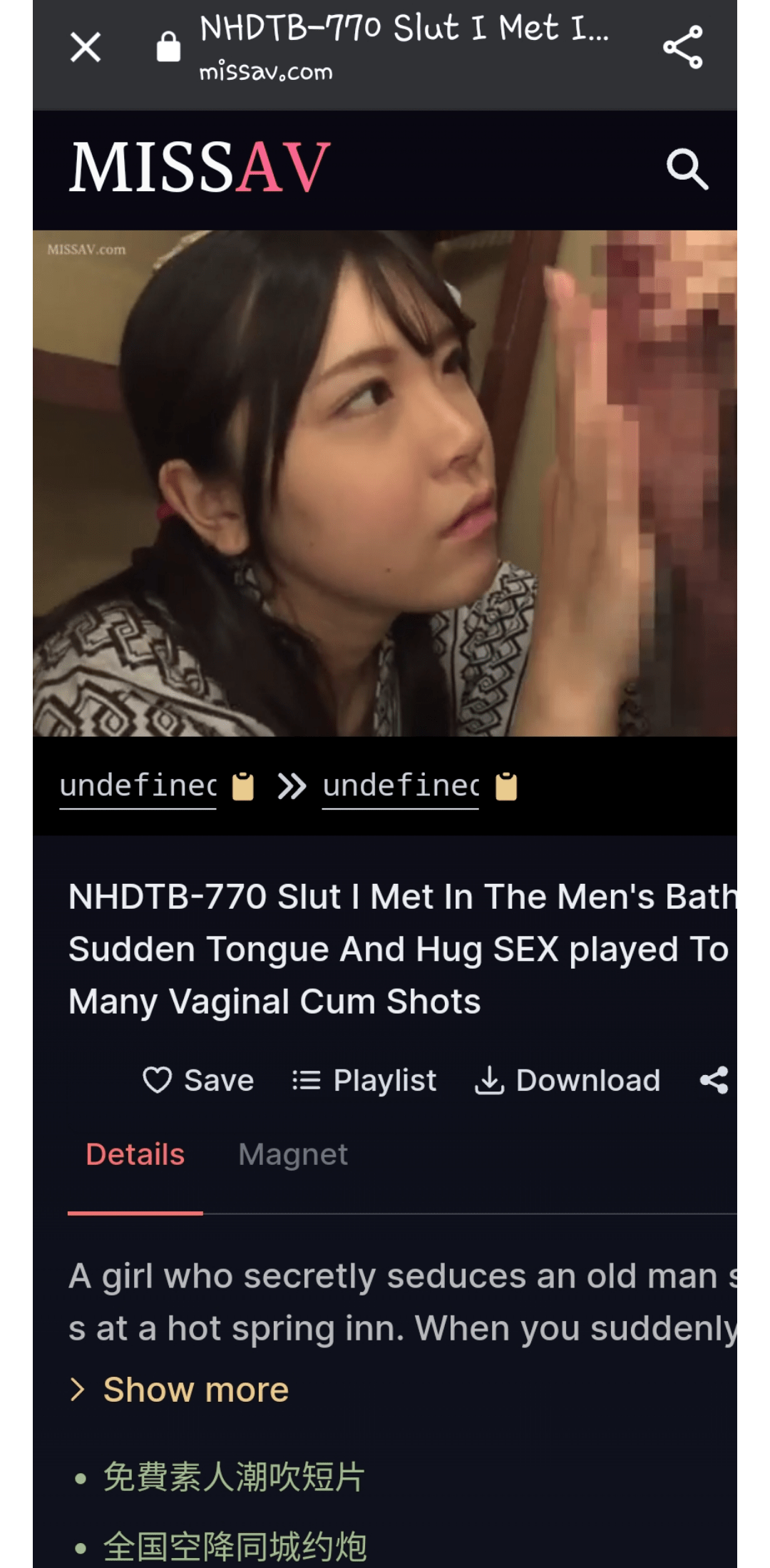Image resolution: width=770 pixels, height=1568 pixels.
Task: Open the first Chinese text link
Action: pyautogui.click(x=234, y=1477)
